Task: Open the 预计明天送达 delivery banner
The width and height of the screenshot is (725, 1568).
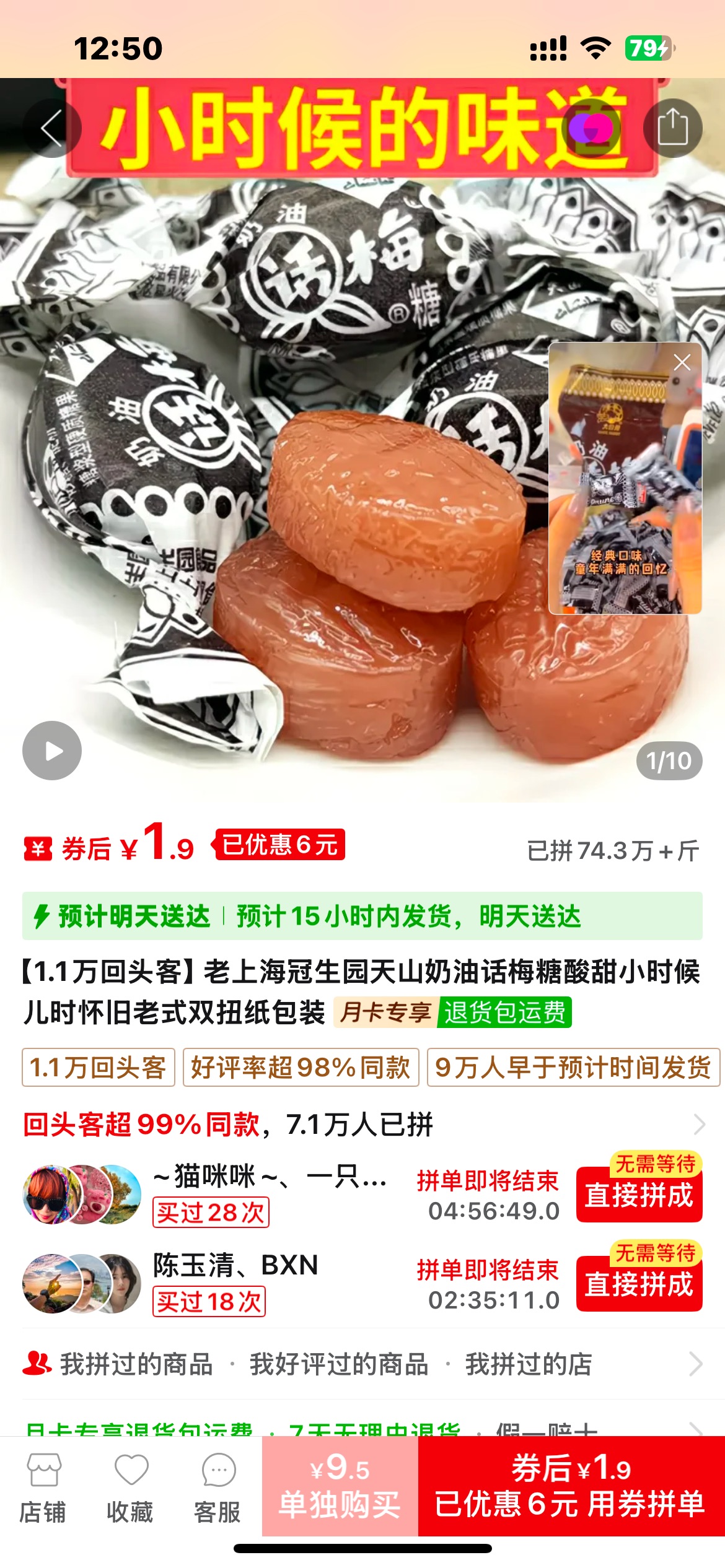Action: [x=362, y=916]
